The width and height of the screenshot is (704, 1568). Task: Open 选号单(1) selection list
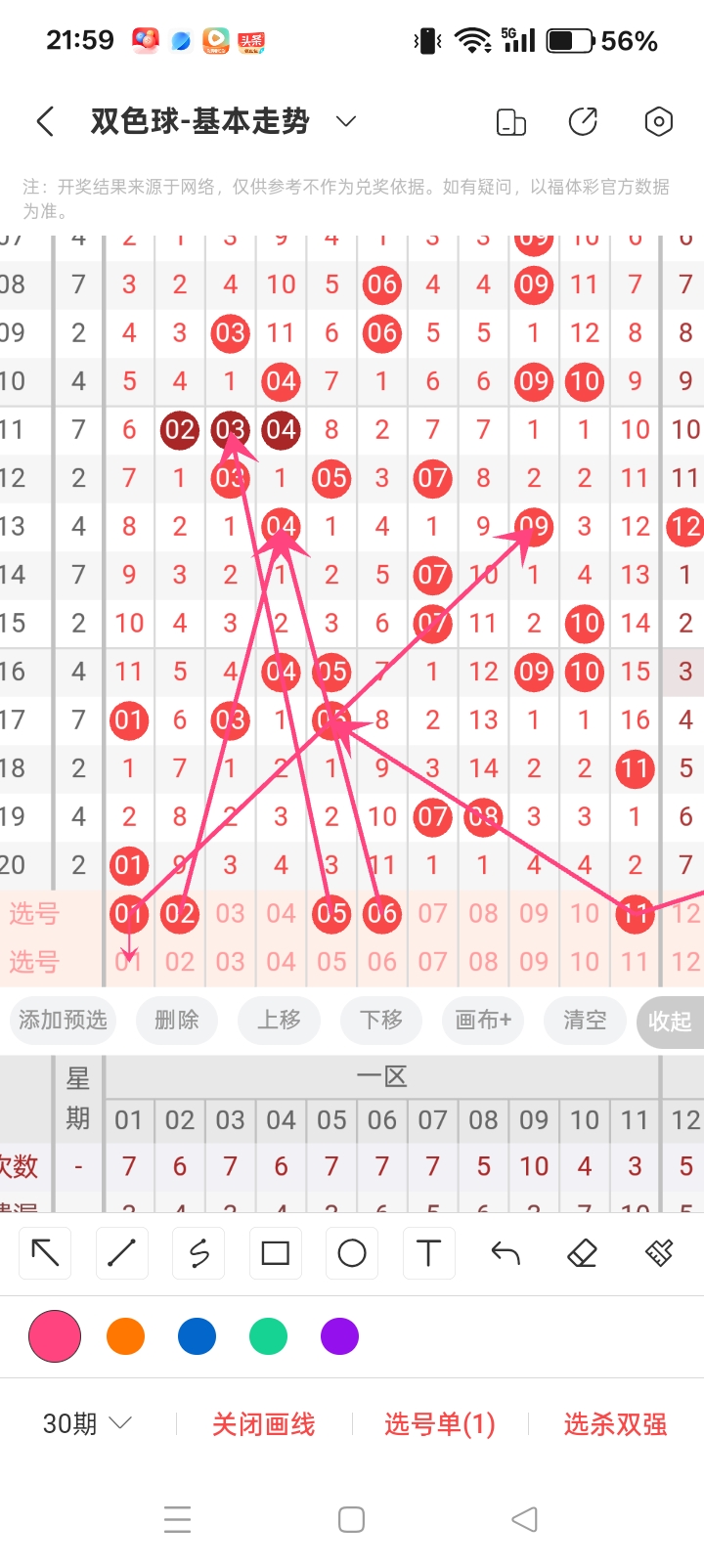[440, 1424]
